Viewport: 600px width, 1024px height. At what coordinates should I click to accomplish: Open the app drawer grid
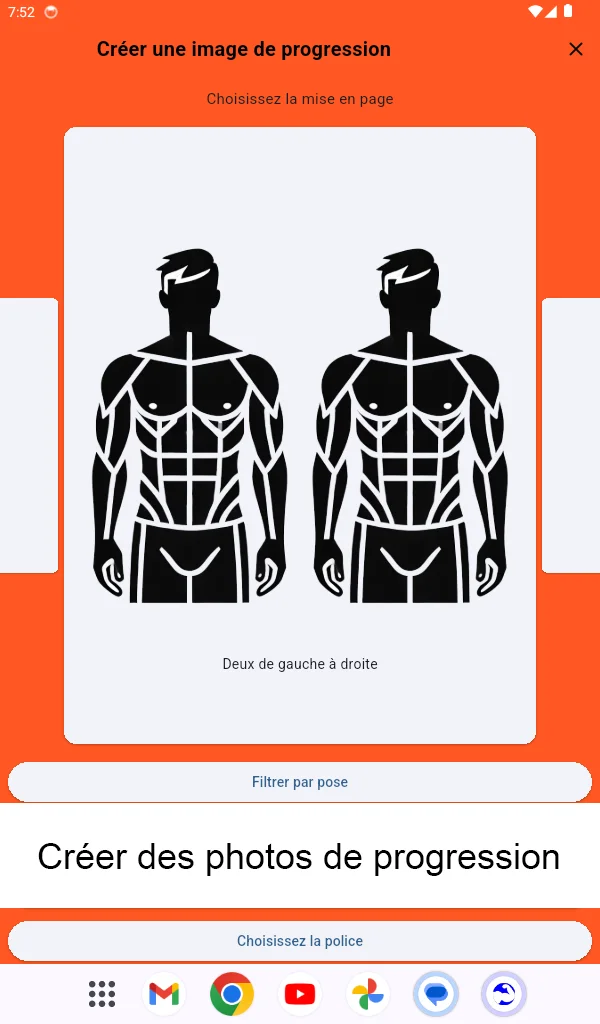coord(102,994)
